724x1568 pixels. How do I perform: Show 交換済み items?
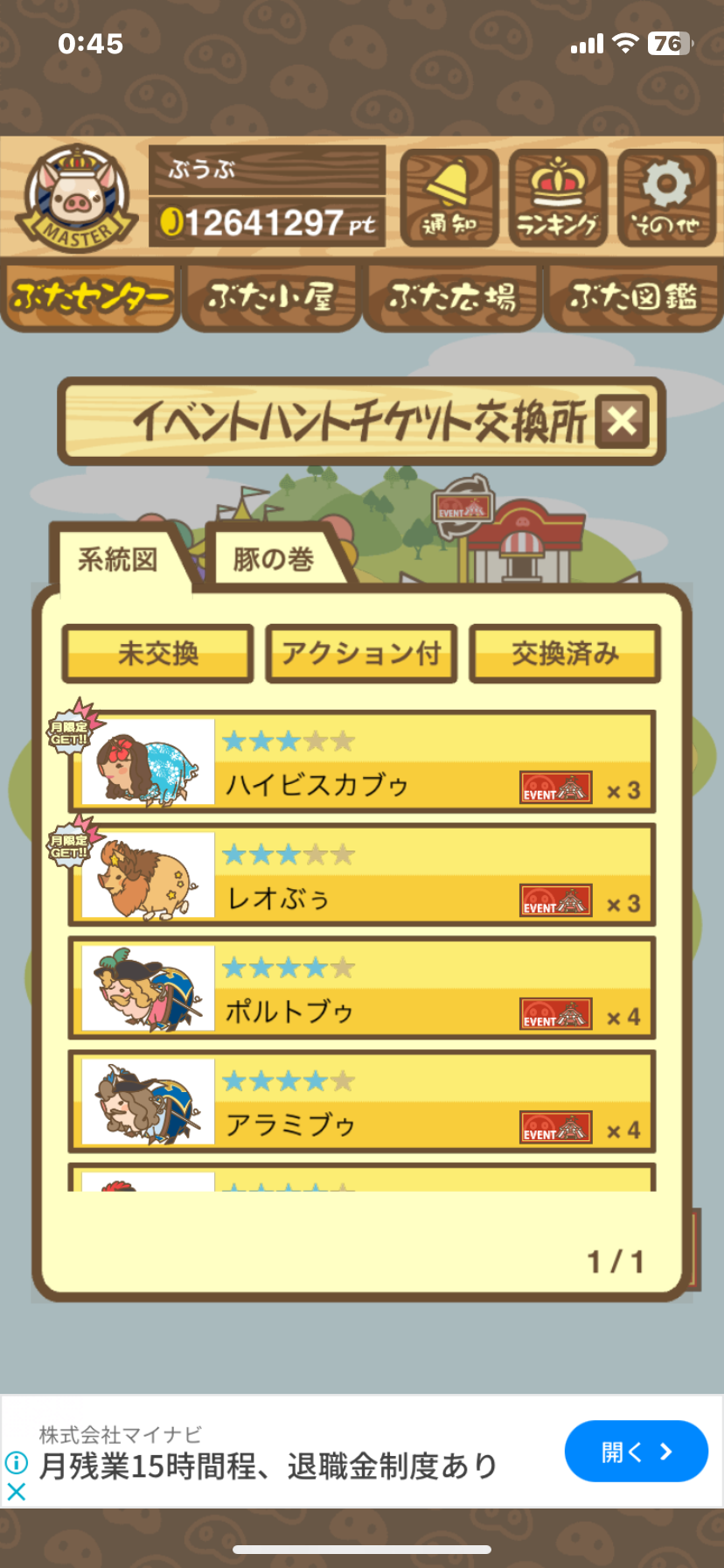pyautogui.click(x=565, y=654)
